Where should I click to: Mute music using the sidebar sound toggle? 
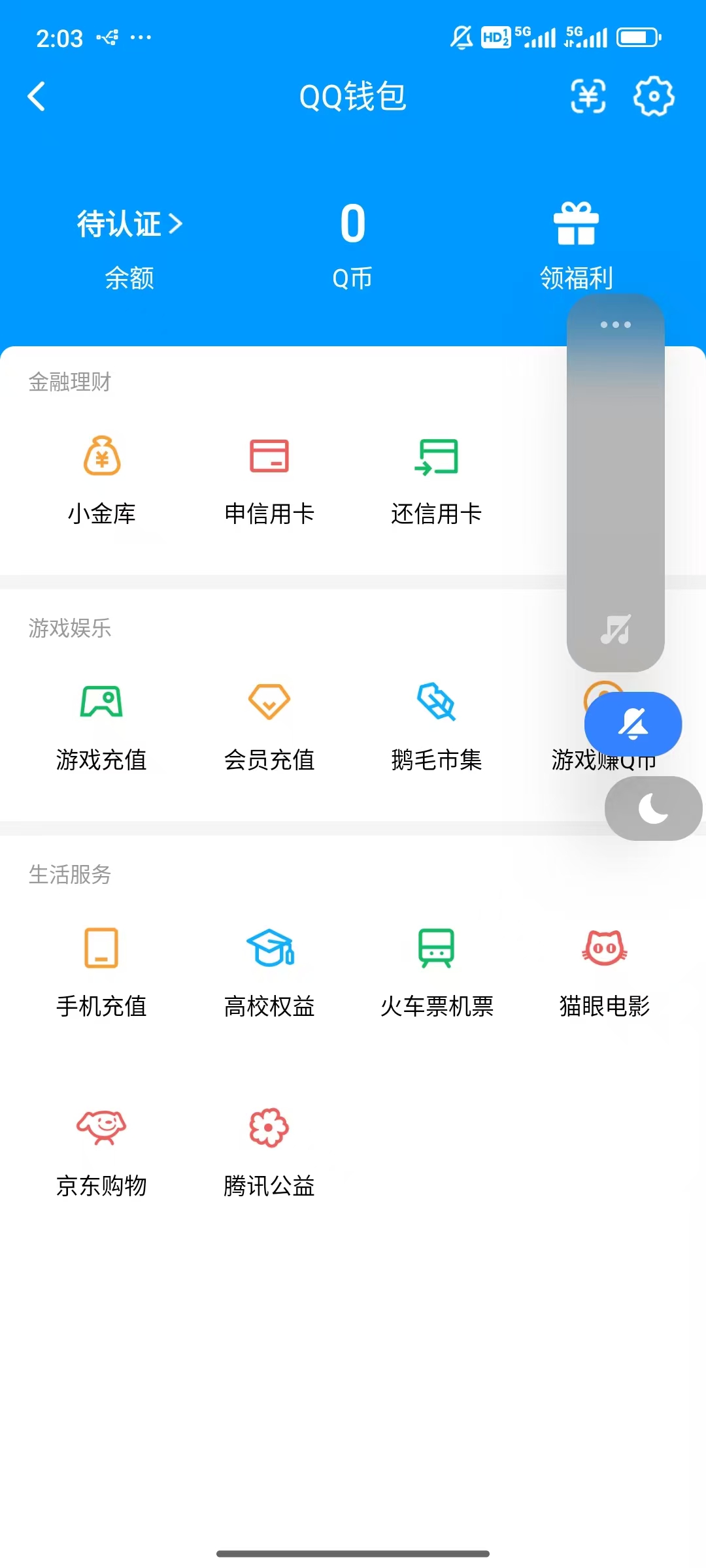coord(615,630)
